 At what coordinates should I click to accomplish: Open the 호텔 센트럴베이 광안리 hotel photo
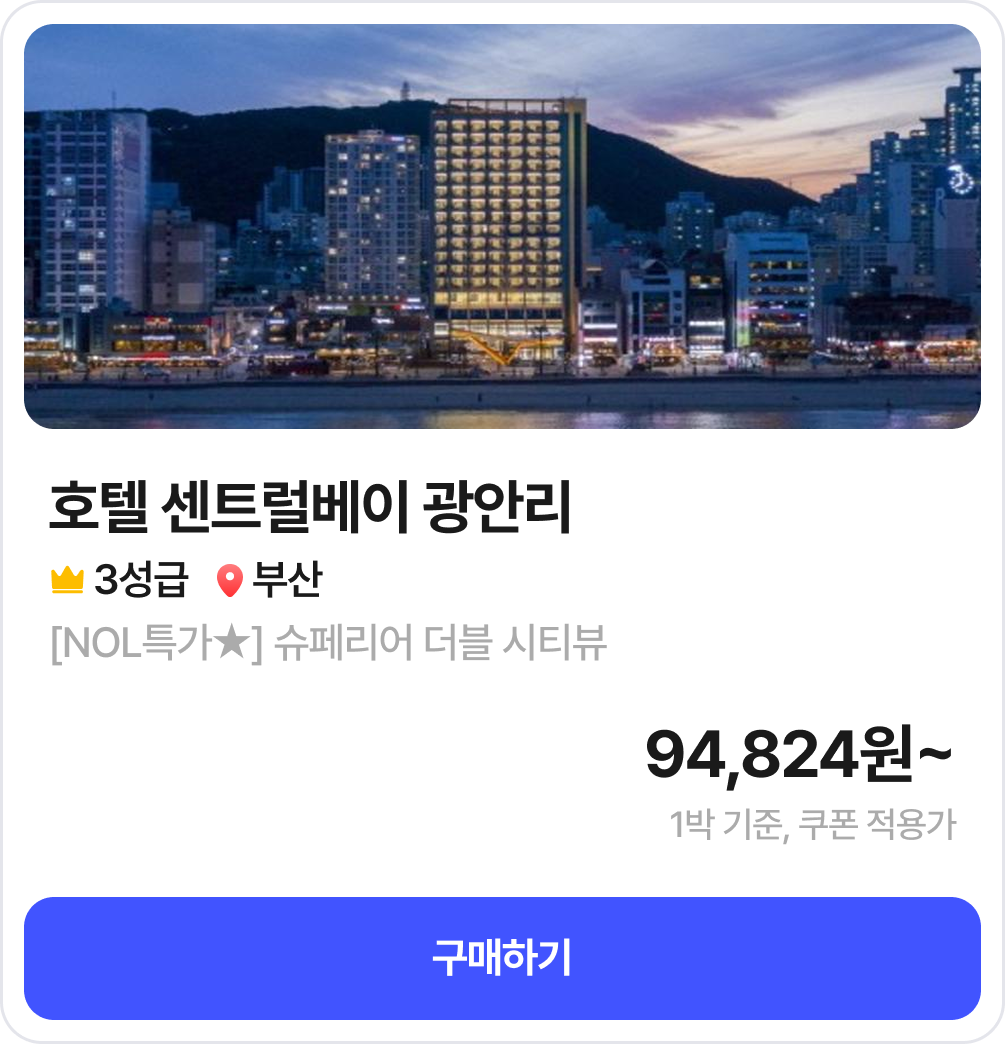(x=502, y=226)
